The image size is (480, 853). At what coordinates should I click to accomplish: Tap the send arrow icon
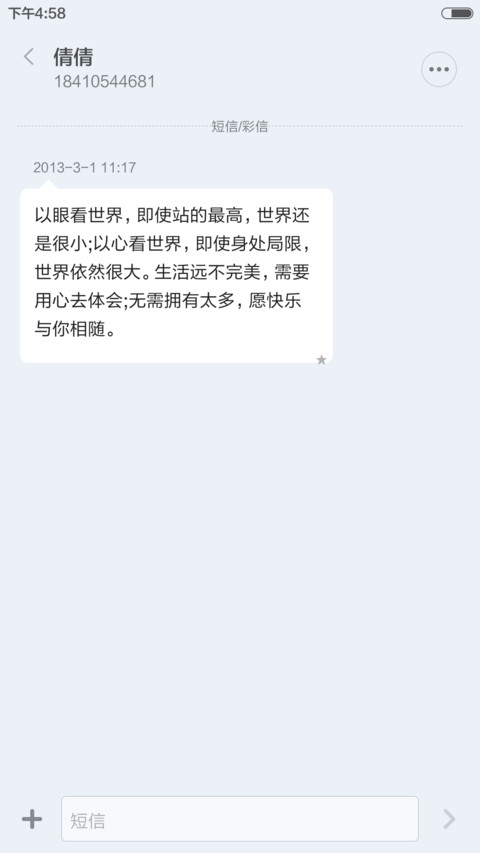tap(449, 819)
